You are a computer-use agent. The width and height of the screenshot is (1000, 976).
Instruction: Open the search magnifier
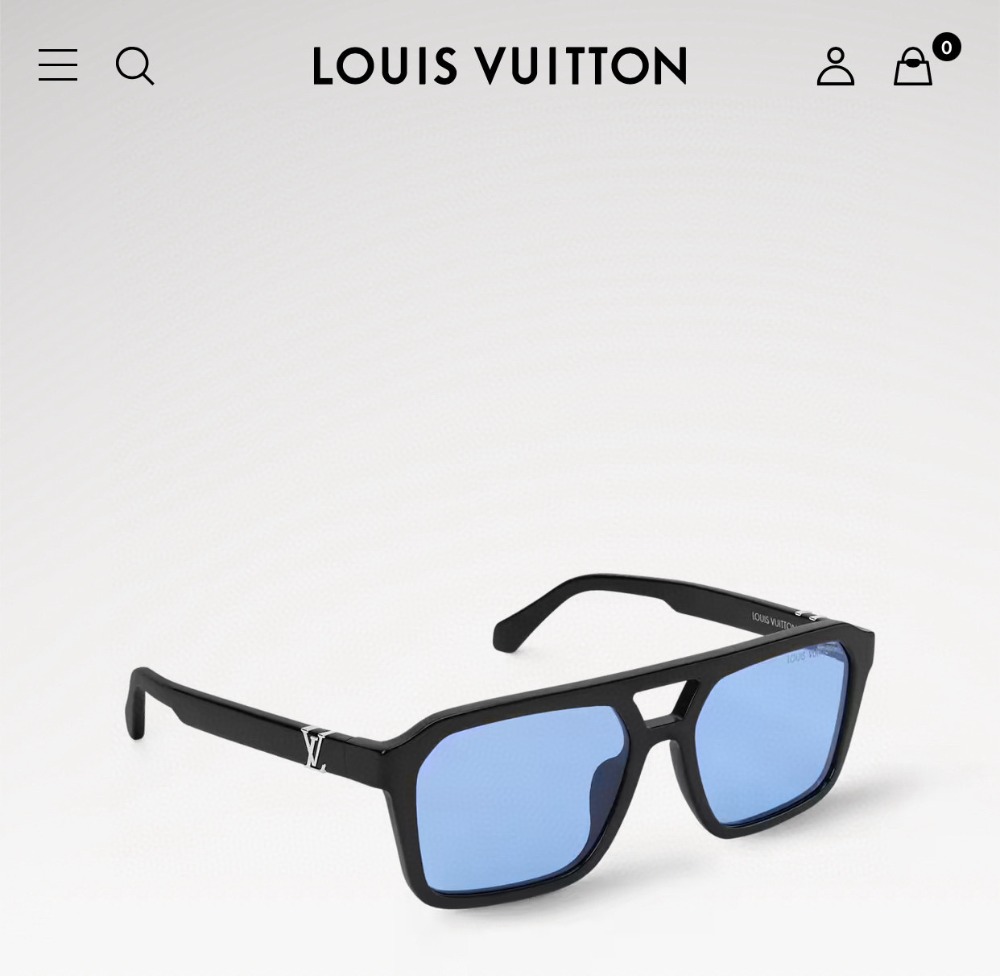[x=135, y=67]
